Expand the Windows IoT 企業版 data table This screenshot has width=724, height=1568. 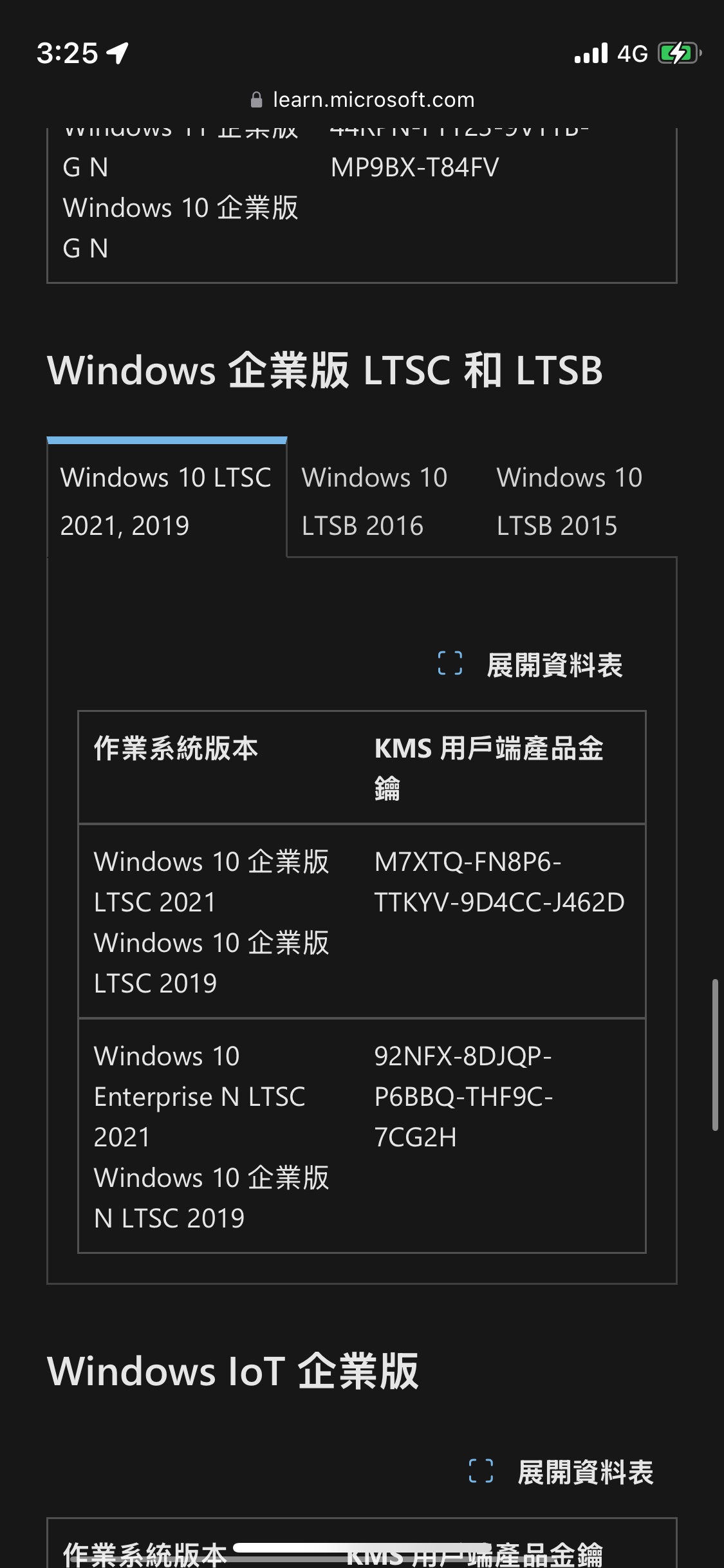coord(561,1472)
